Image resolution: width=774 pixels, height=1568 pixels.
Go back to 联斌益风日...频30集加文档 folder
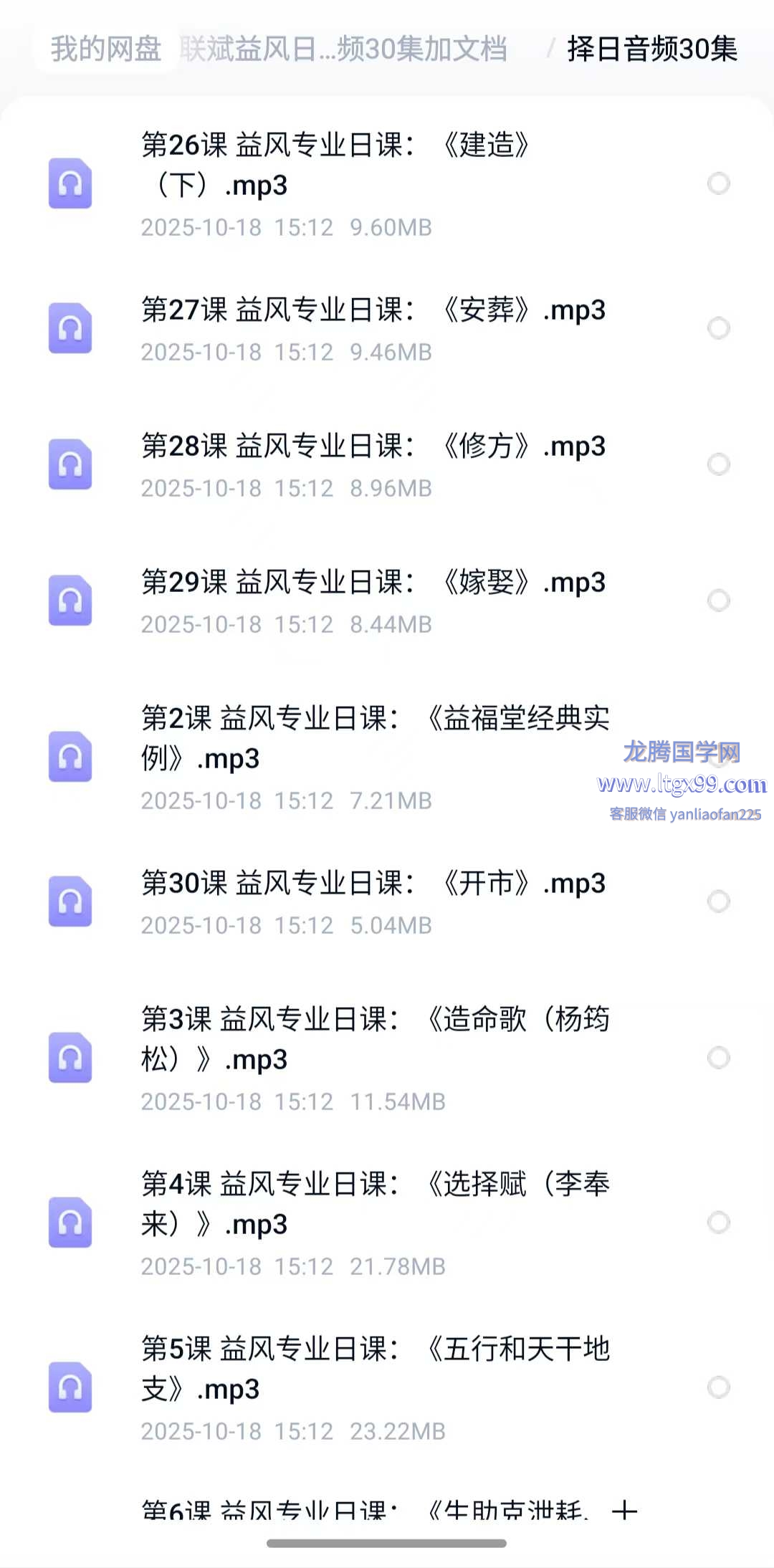[x=344, y=49]
